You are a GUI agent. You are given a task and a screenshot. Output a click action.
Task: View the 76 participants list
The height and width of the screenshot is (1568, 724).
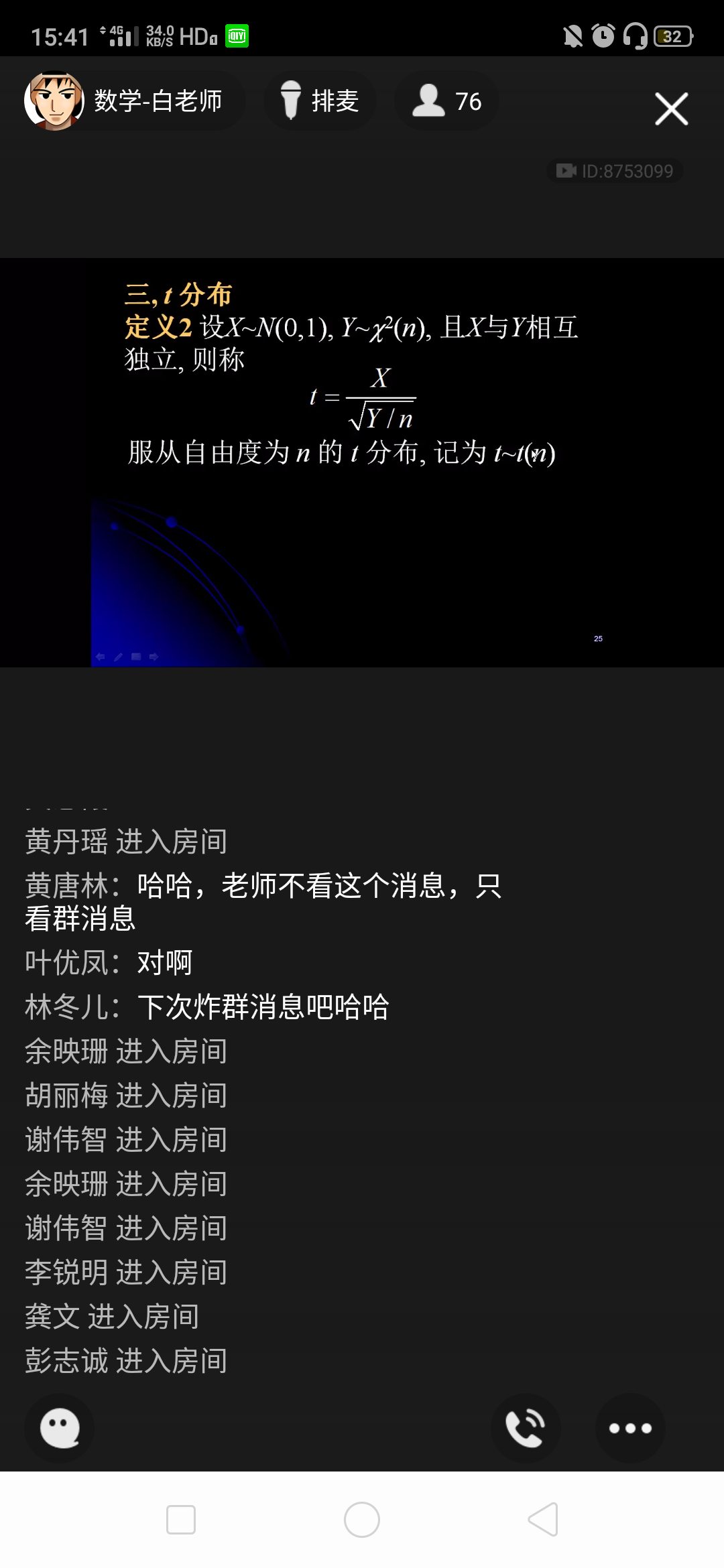coord(446,101)
